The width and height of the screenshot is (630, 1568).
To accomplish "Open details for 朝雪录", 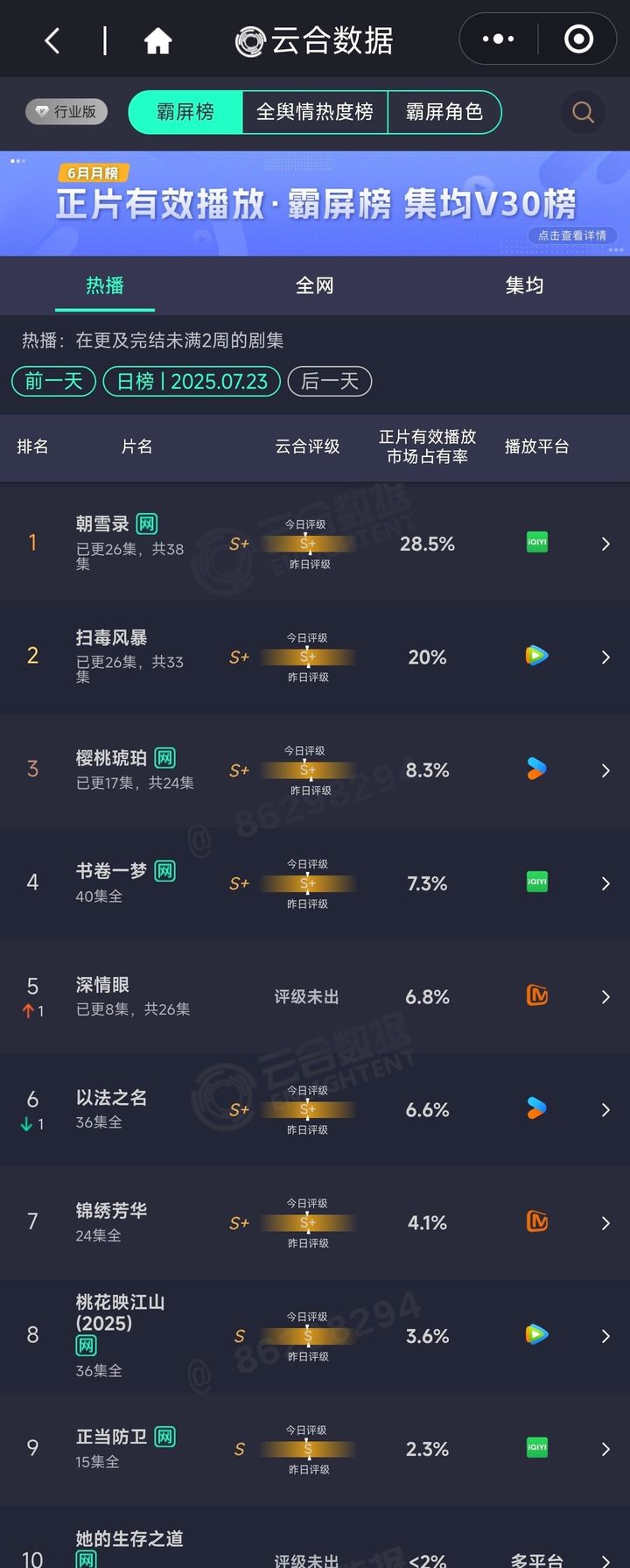I will pyautogui.click(x=605, y=544).
